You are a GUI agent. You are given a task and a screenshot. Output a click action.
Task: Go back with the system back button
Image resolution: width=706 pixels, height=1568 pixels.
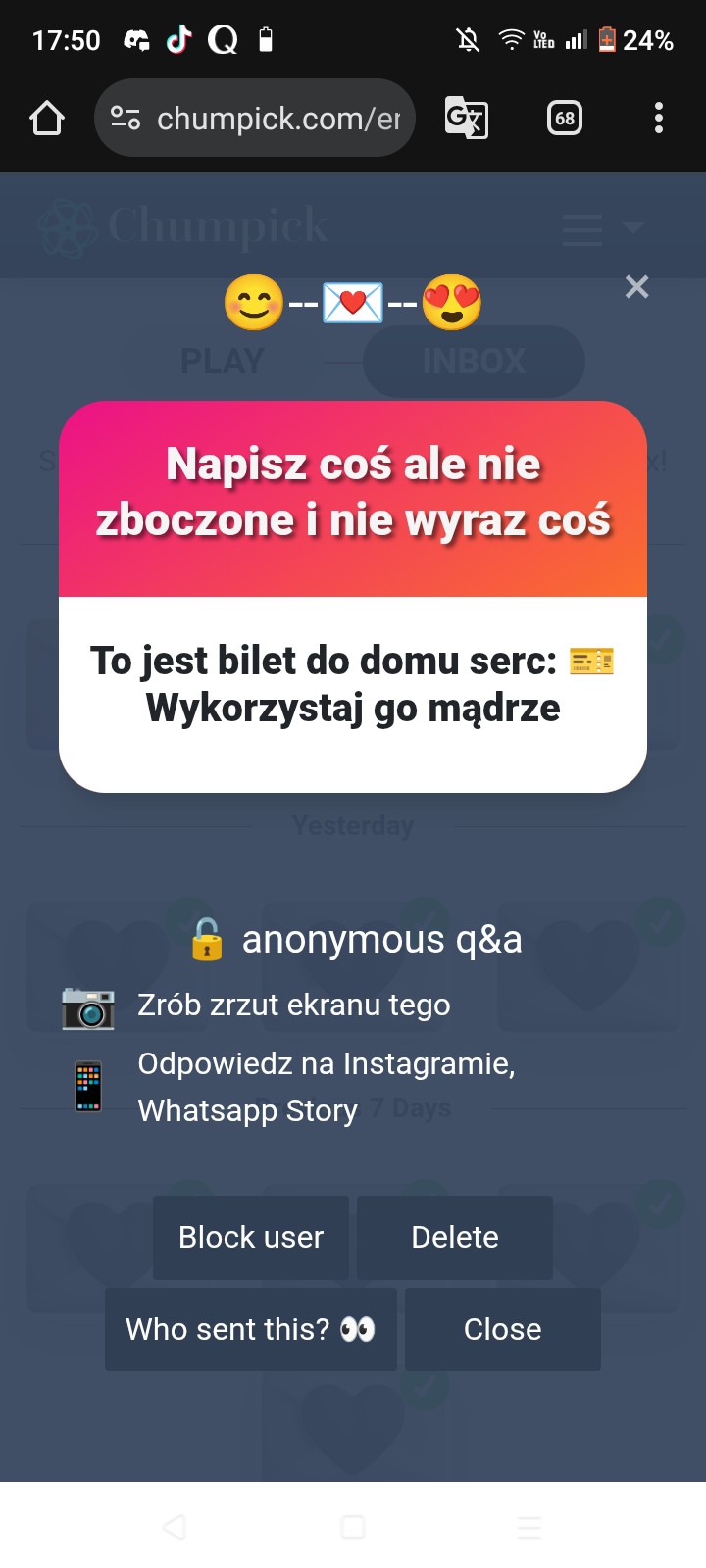point(175,1527)
